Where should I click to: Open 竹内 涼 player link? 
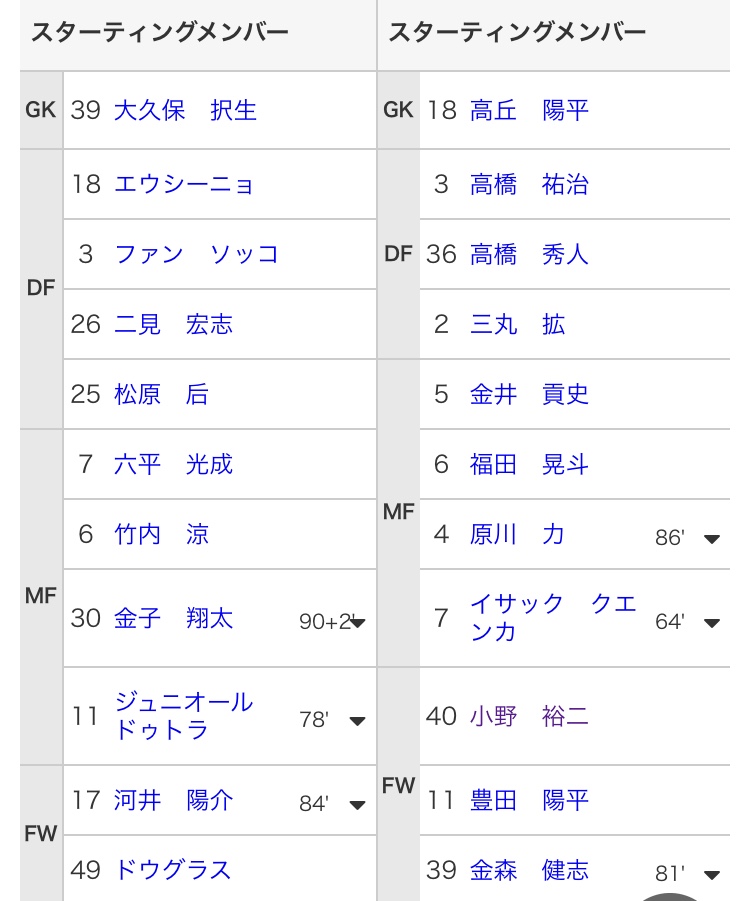point(162,534)
